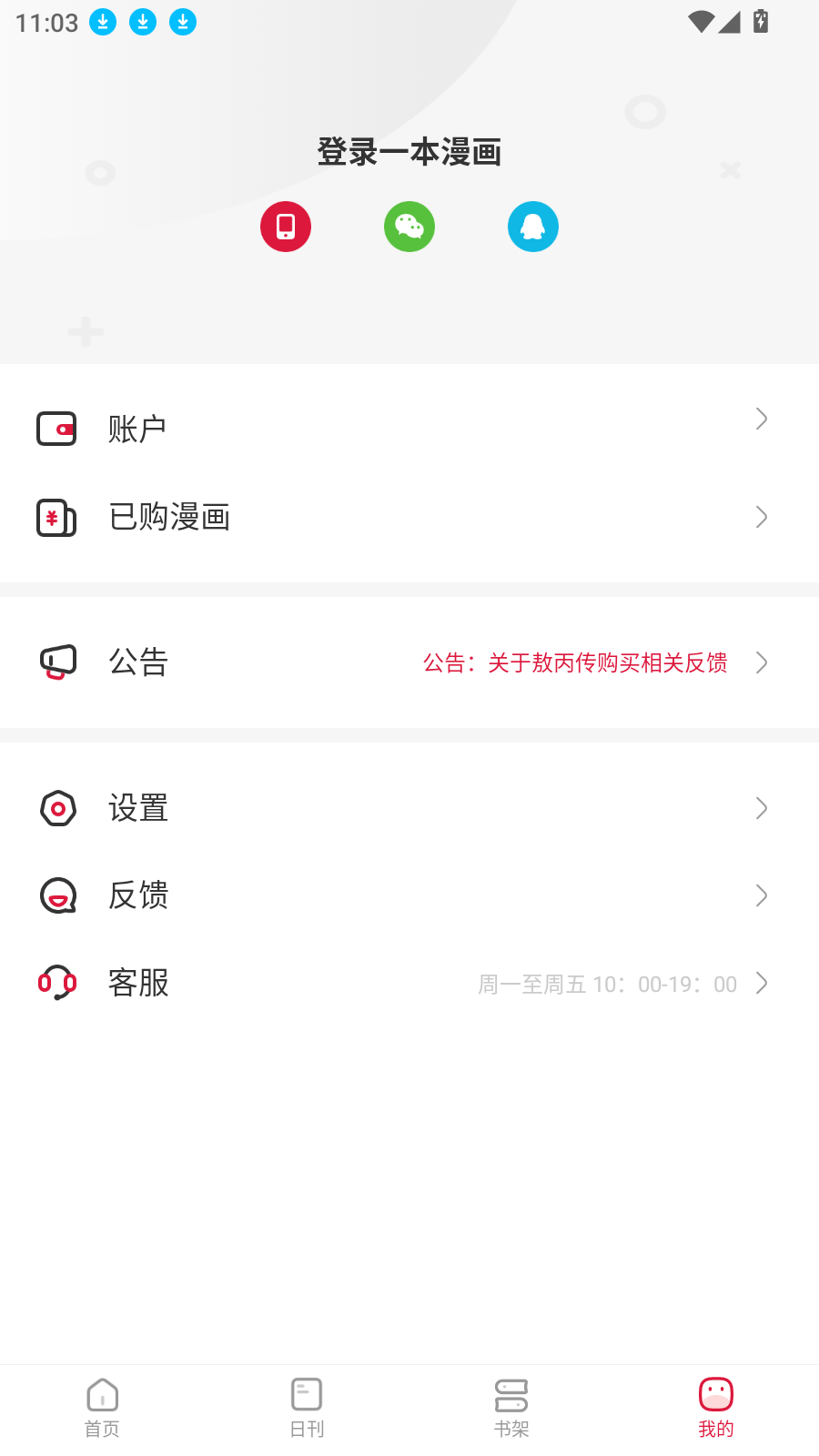The image size is (819, 1456).
Task: Log in with the red phone icon
Action: [286, 227]
